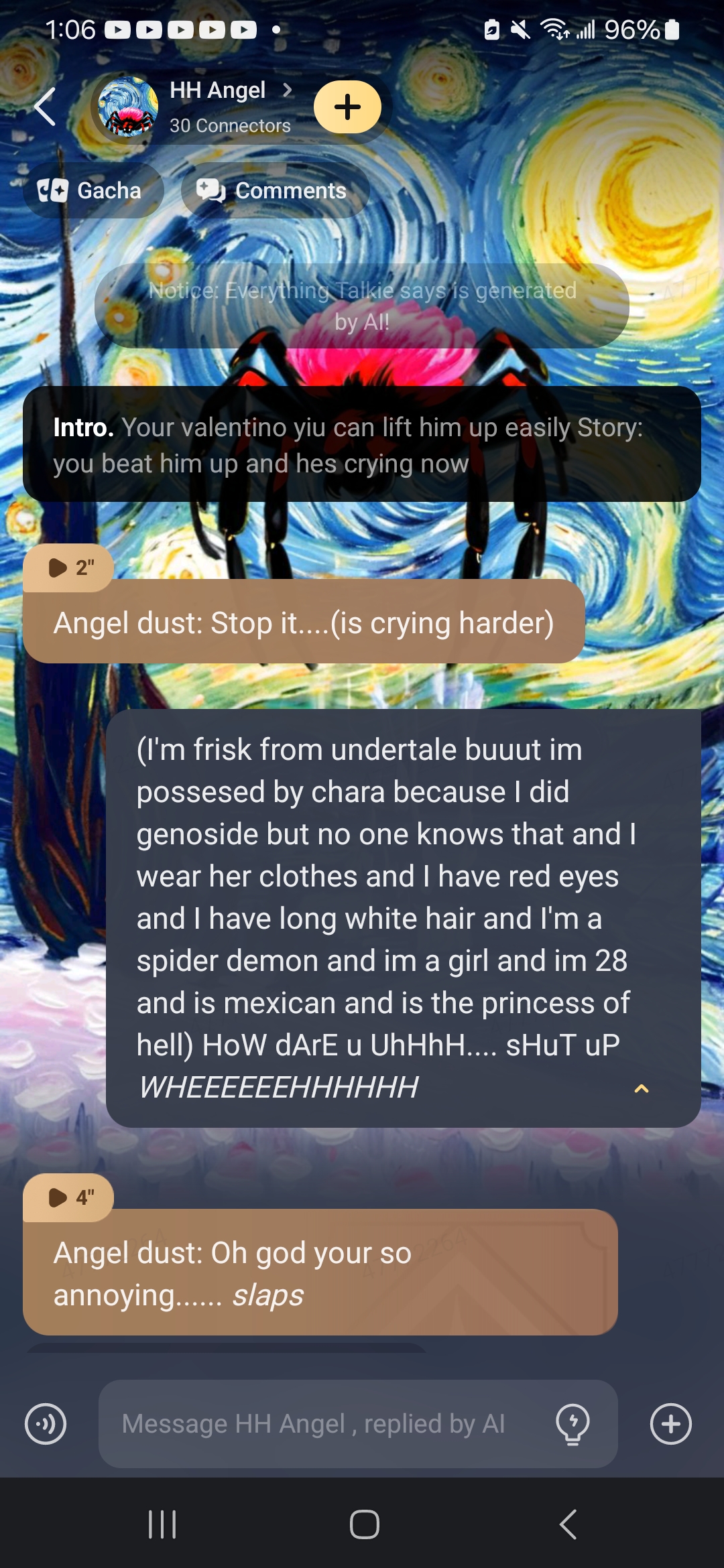Open the intro story card

pyautogui.click(x=362, y=444)
